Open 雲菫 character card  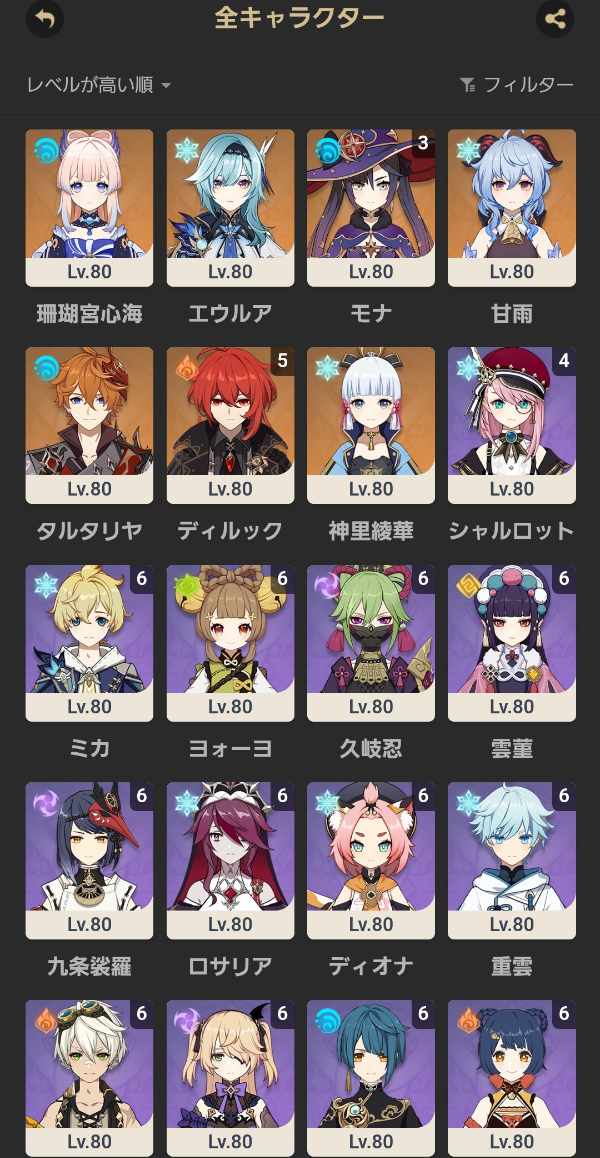click(512, 643)
